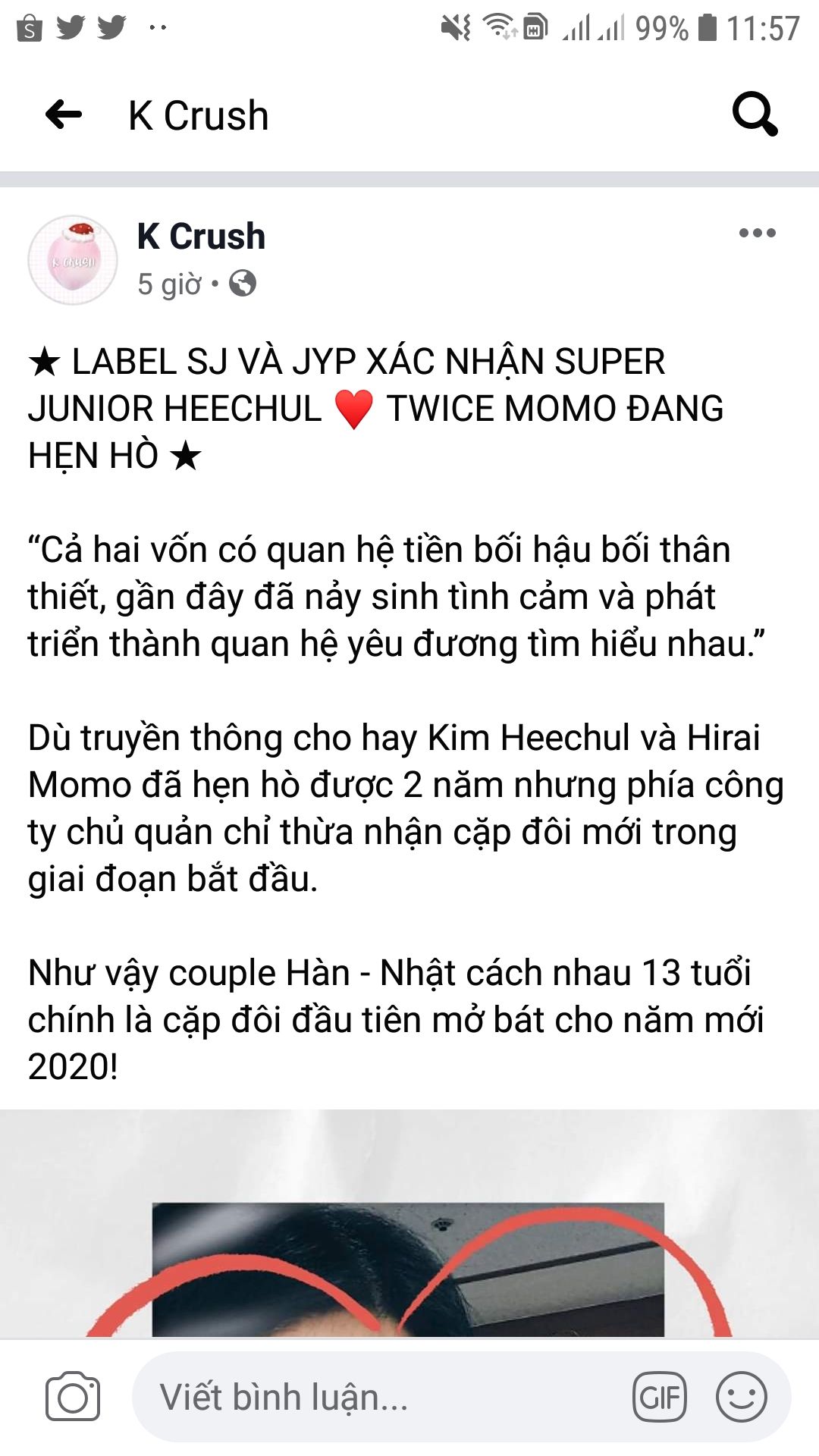Screen dimensions: 819x1456
Task: Open the post's three-dot options menu
Action: pos(757,233)
